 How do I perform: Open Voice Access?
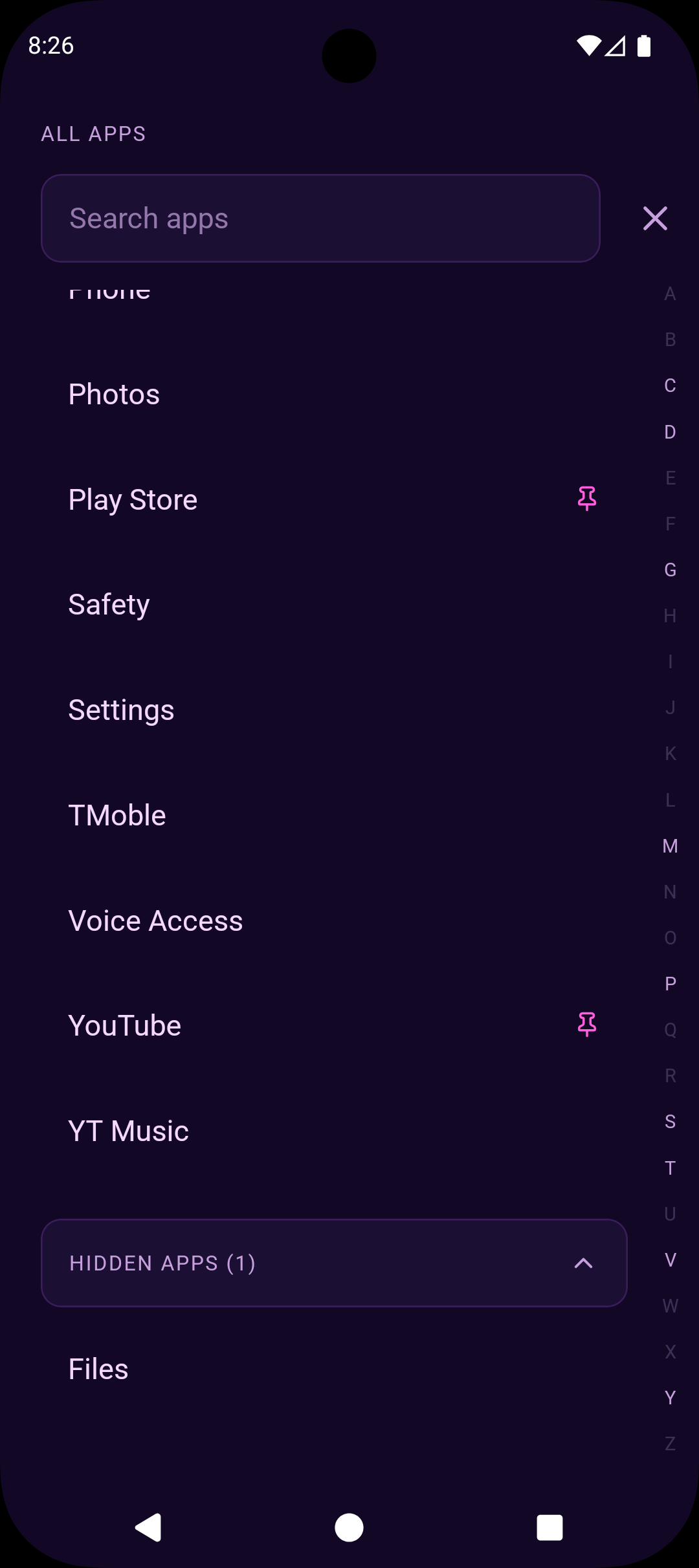[x=155, y=919]
